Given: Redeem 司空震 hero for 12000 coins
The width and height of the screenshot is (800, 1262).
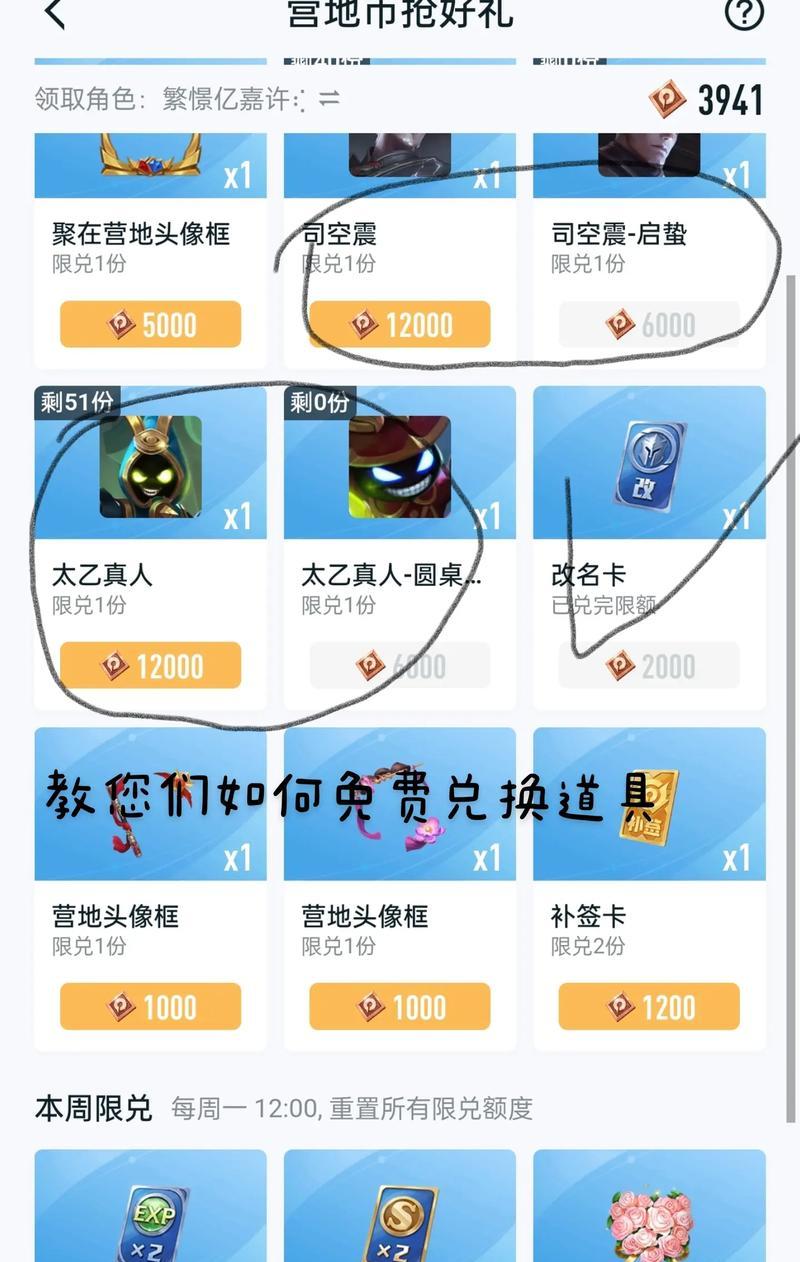Looking at the screenshot, I should 399,324.
